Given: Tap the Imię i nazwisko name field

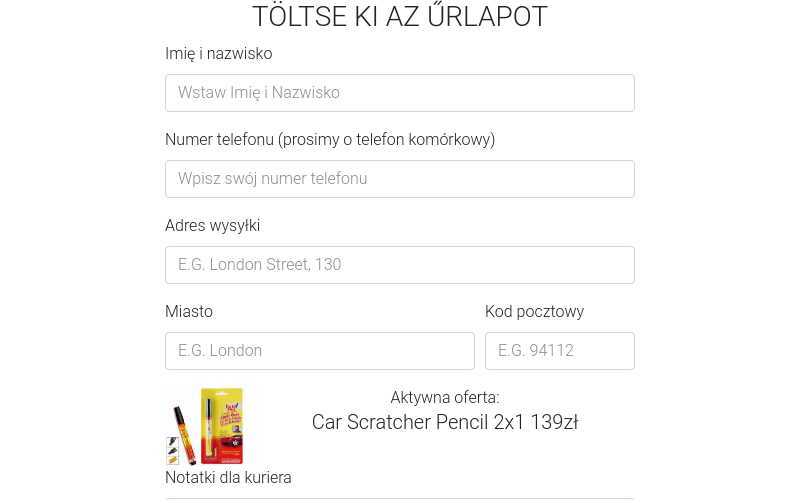Looking at the screenshot, I should tap(399, 93).
